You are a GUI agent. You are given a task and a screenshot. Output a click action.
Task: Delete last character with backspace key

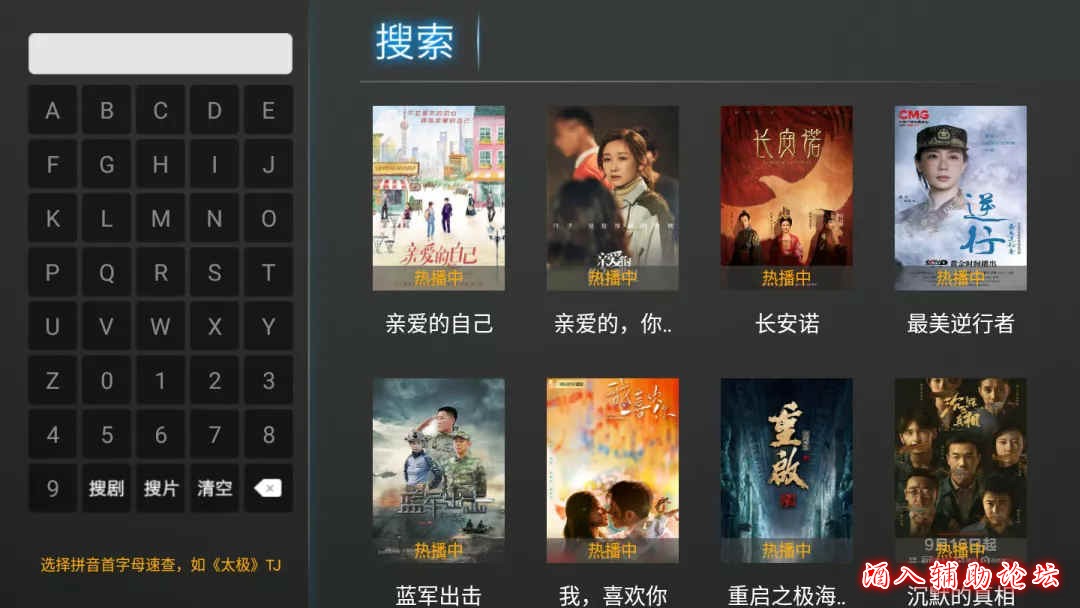(268, 488)
